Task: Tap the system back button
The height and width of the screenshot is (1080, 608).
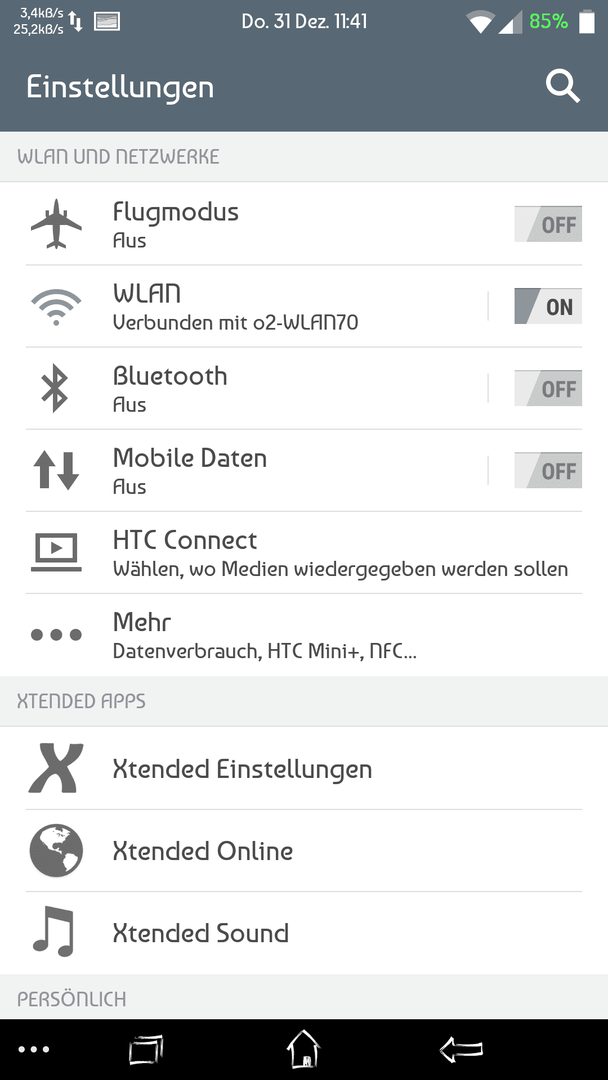Action: coord(461,1050)
